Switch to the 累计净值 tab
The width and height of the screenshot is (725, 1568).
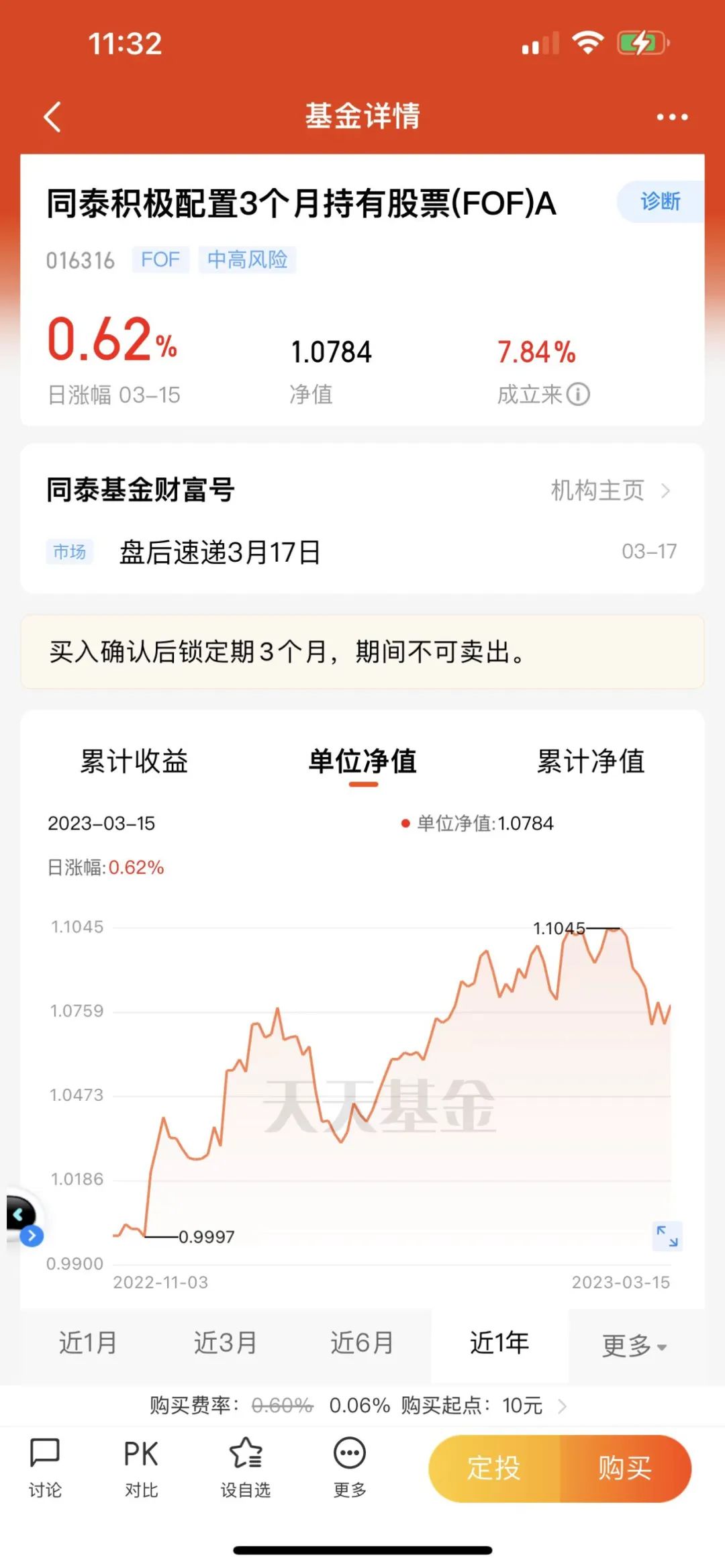(x=591, y=761)
